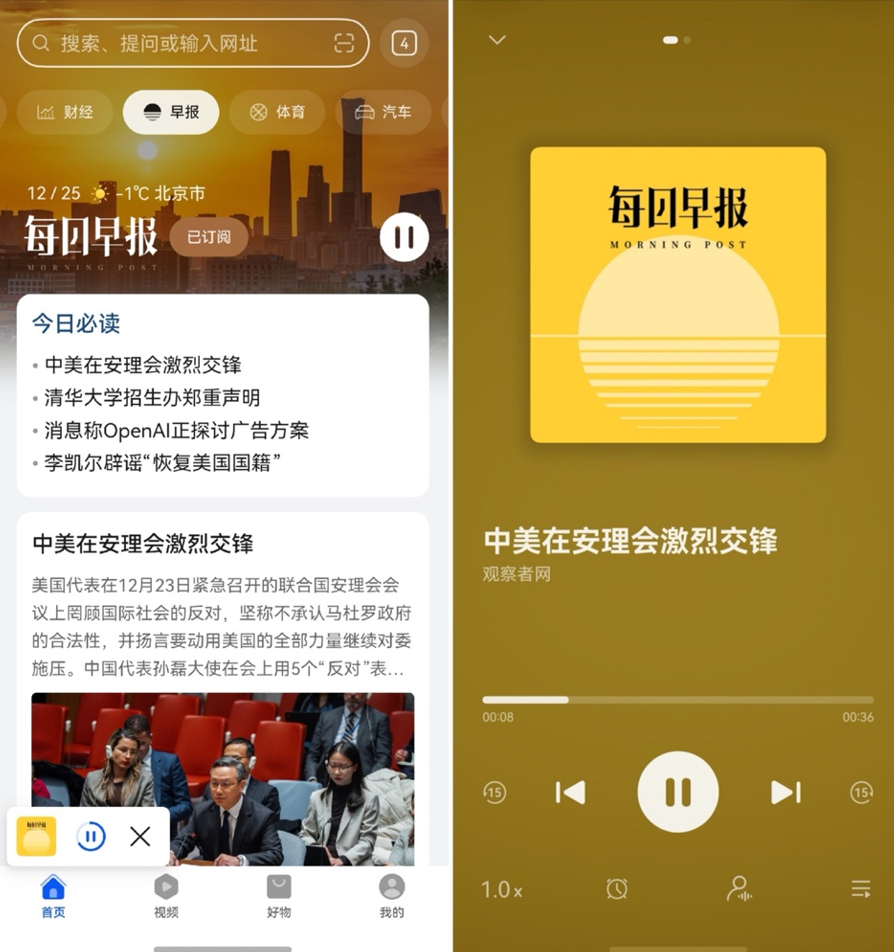Go to the 视频 tab
This screenshot has height=952, width=894.
[166, 896]
